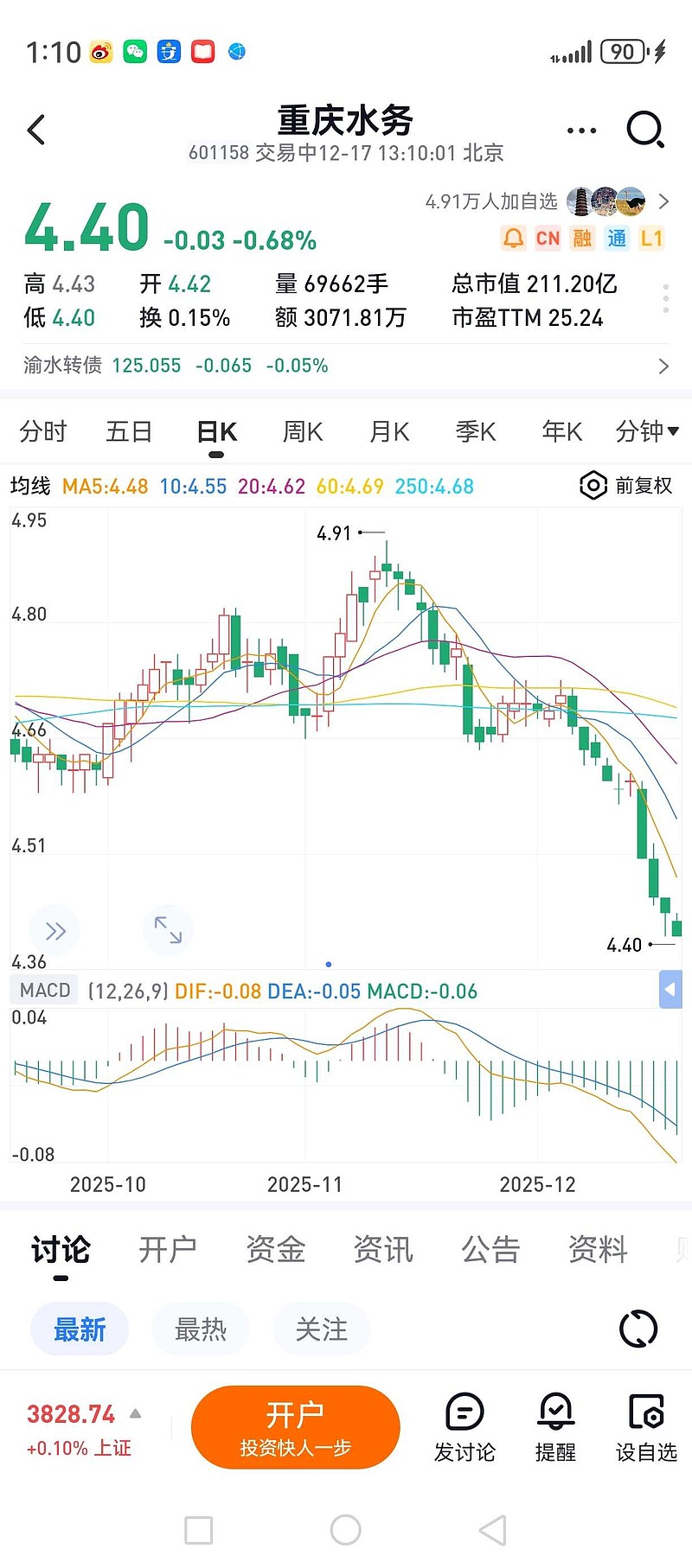The width and height of the screenshot is (692, 1568).
Task: Expand the 分钟 interval dropdown
Action: pyautogui.click(x=646, y=431)
